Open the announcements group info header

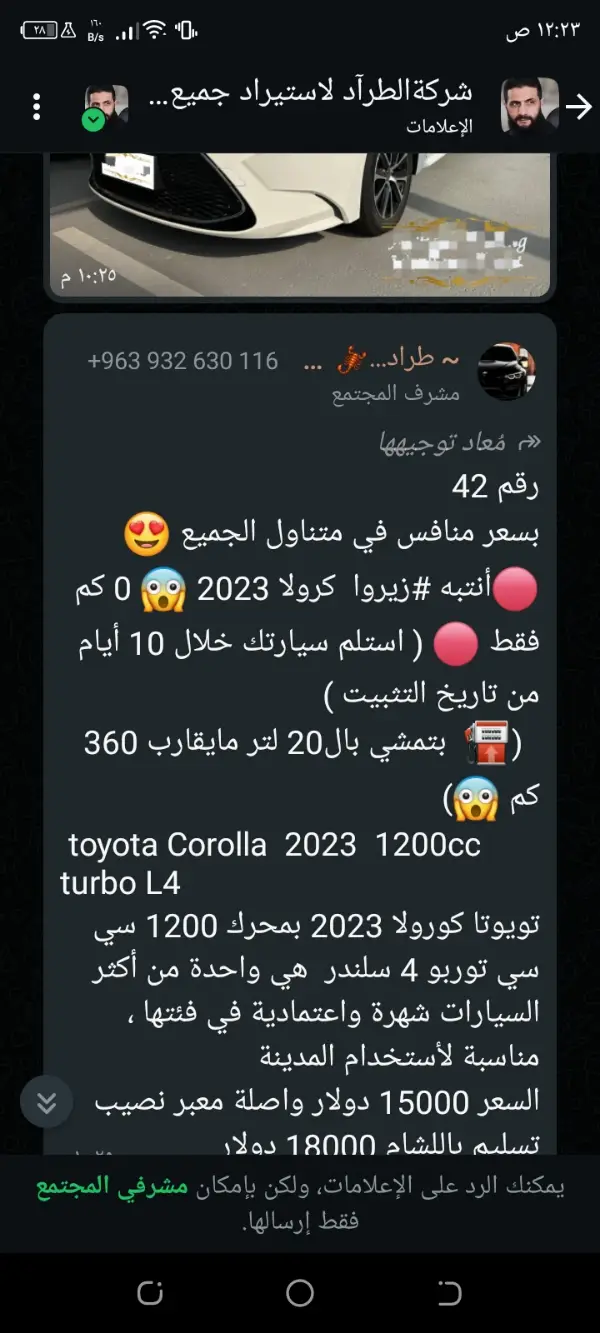330,105
